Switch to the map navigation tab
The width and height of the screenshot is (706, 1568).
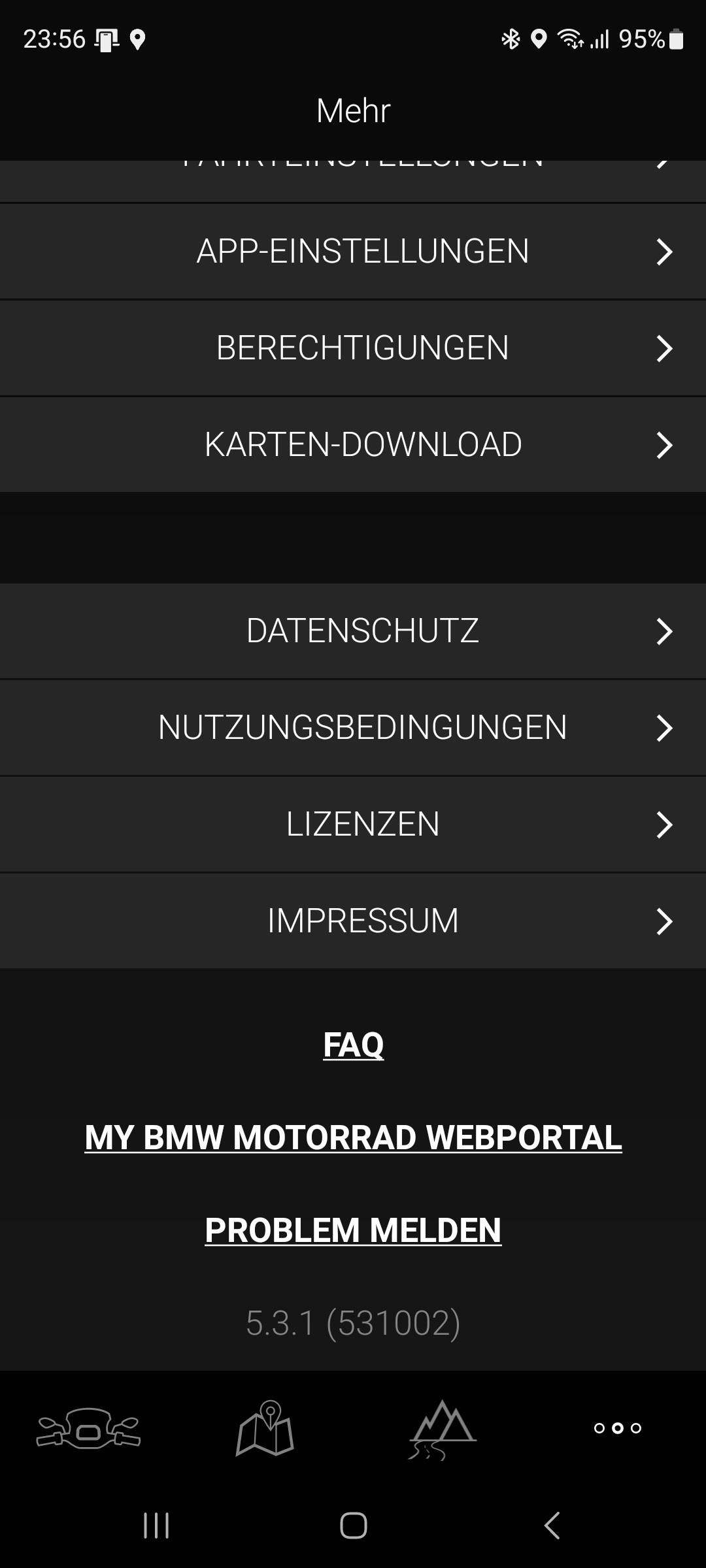[x=265, y=1428]
